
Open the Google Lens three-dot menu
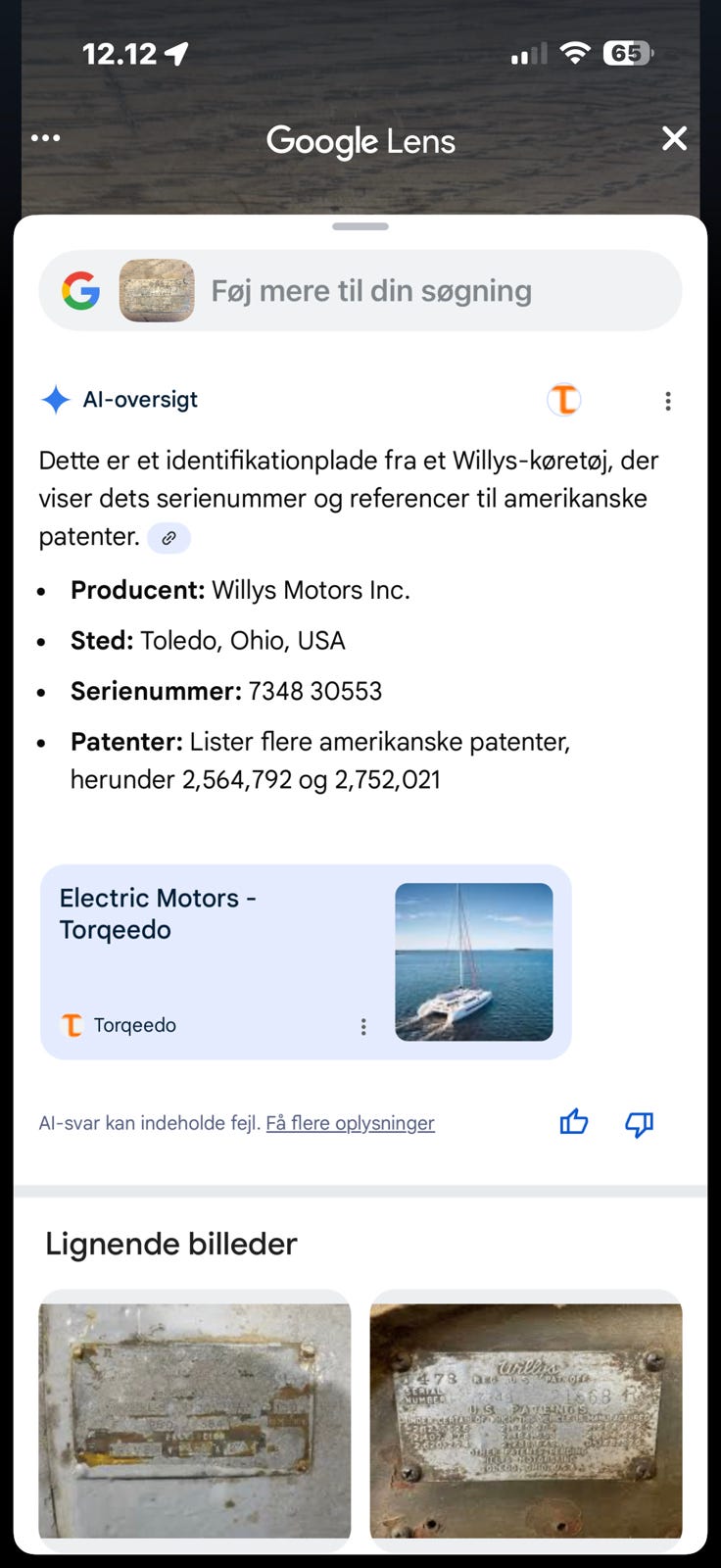(45, 138)
